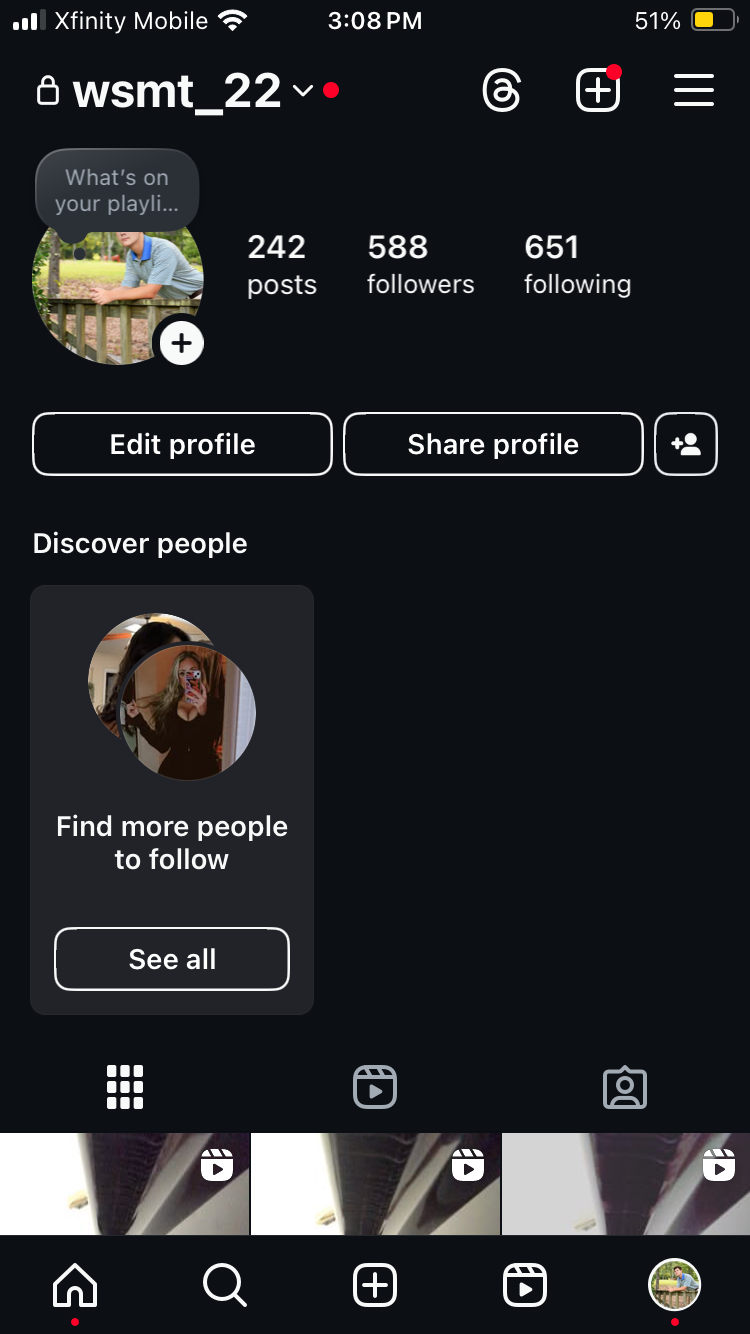Screen dimensions: 750x1334
Task: Tap the 'What's on your playli...' note bubble
Action: tap(116, 190)
